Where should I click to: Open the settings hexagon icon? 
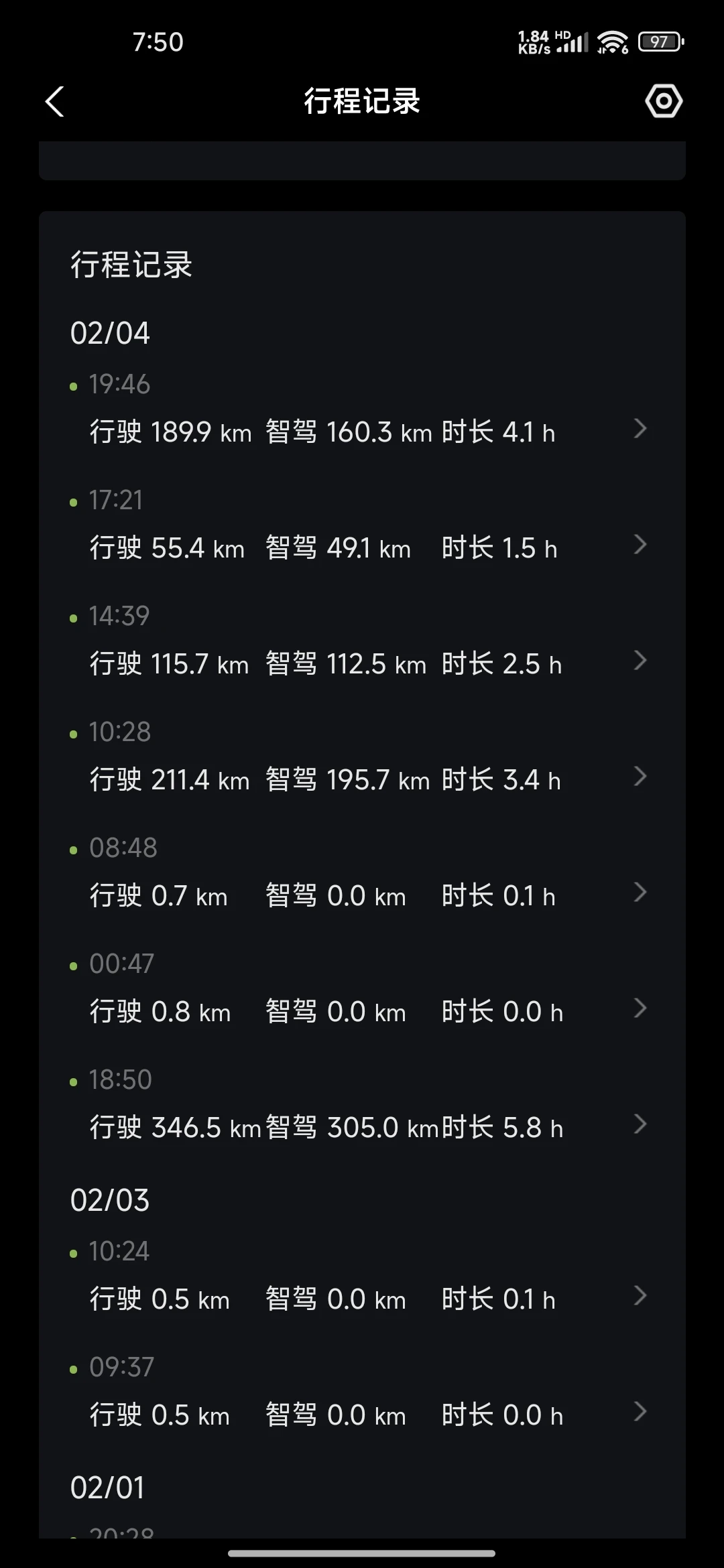pos(664,101)
